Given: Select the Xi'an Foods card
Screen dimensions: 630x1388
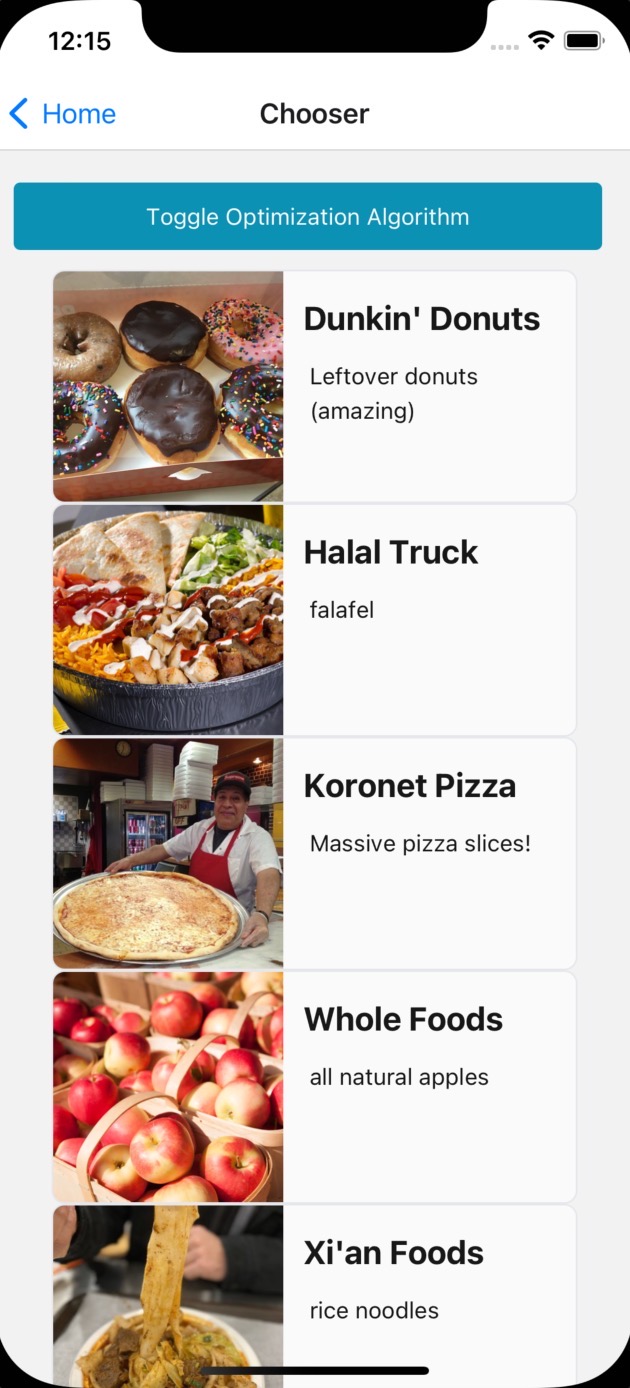Looking at the screenshot, I should click(314, 1295).
